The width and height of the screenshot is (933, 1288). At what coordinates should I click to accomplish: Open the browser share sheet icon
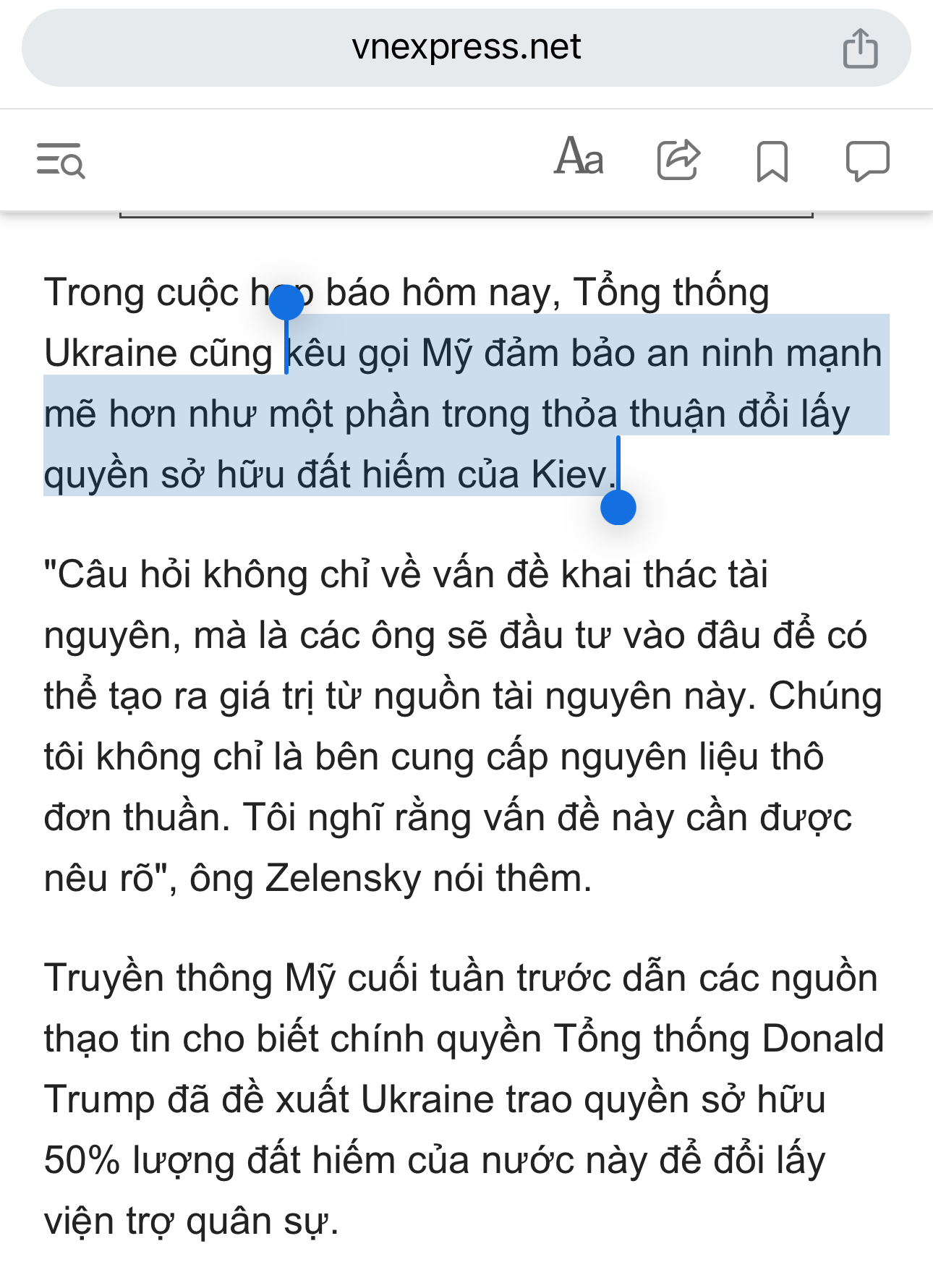[860, 48]
